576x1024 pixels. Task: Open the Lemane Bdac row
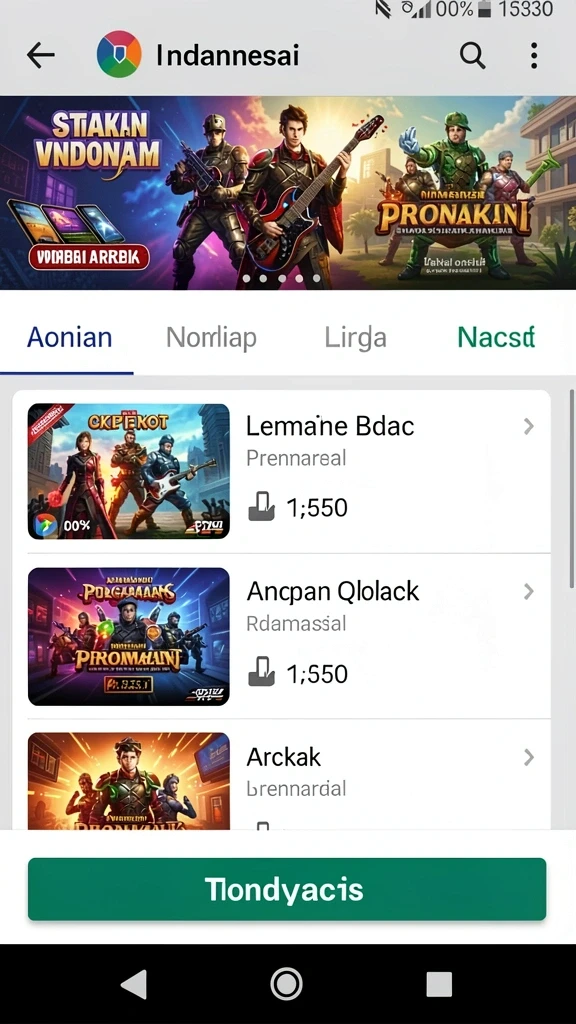(x=281, y=472)
